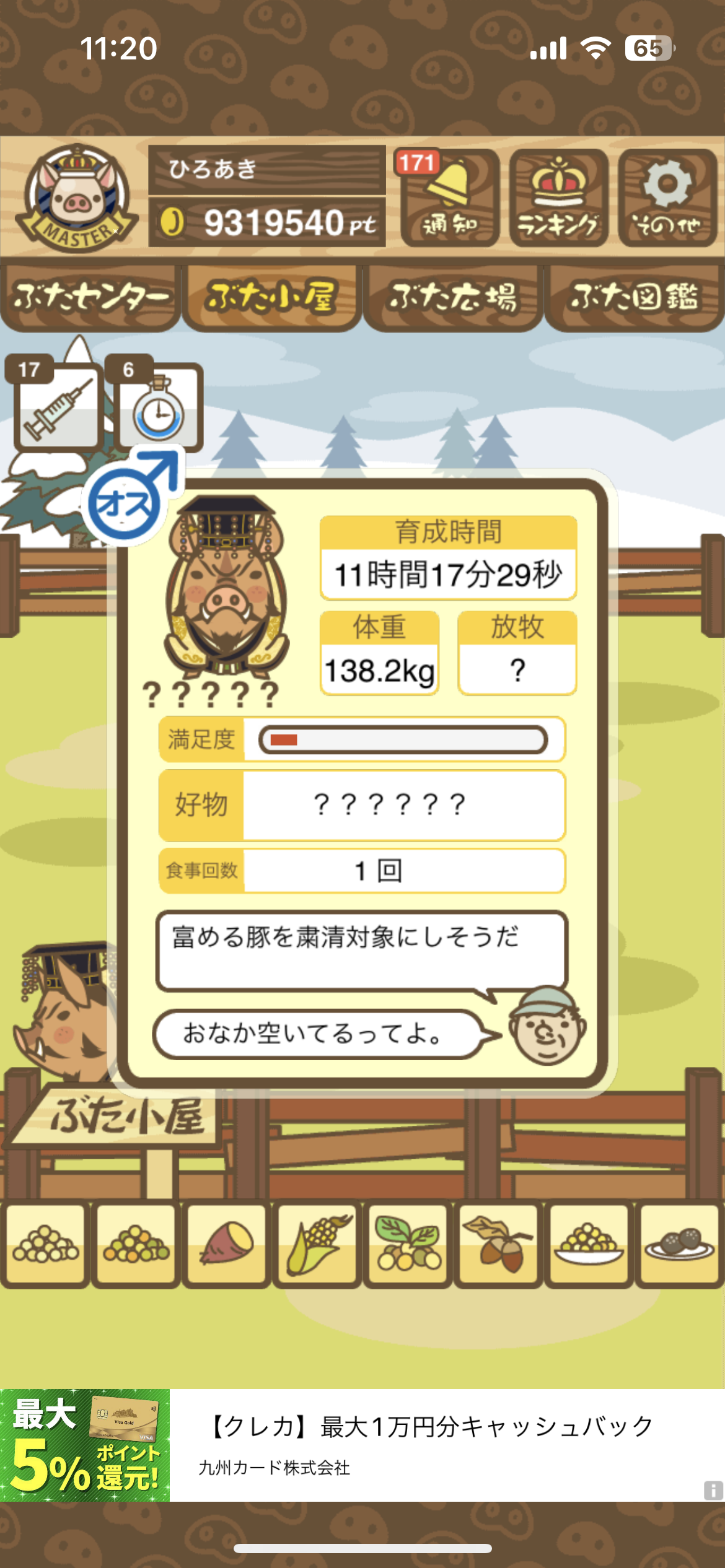725x1568 pixels.
Task: Open the 通知 notifications bell
Action: click(x=450, y=198)
